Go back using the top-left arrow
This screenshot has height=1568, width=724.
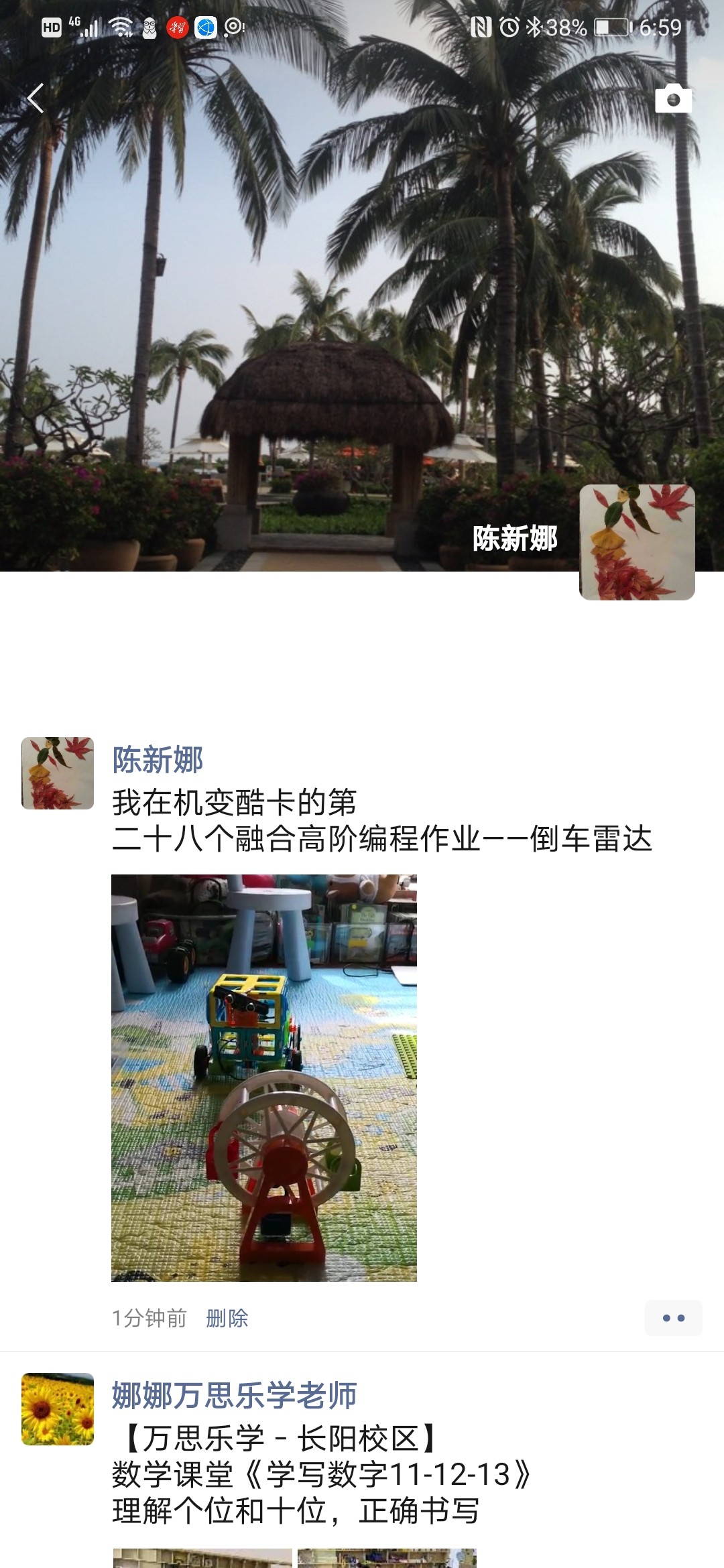(x=36, y=99)
